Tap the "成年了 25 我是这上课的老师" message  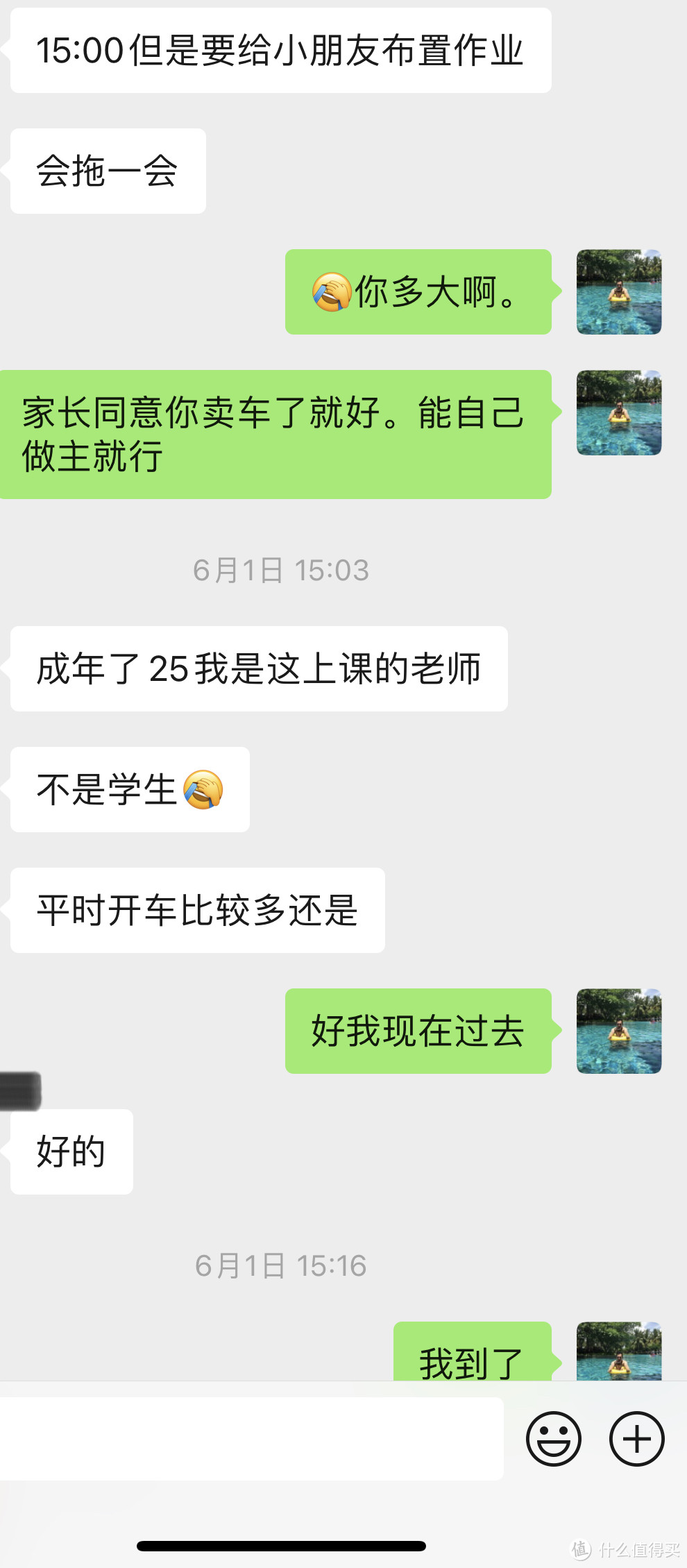[257, 668]
